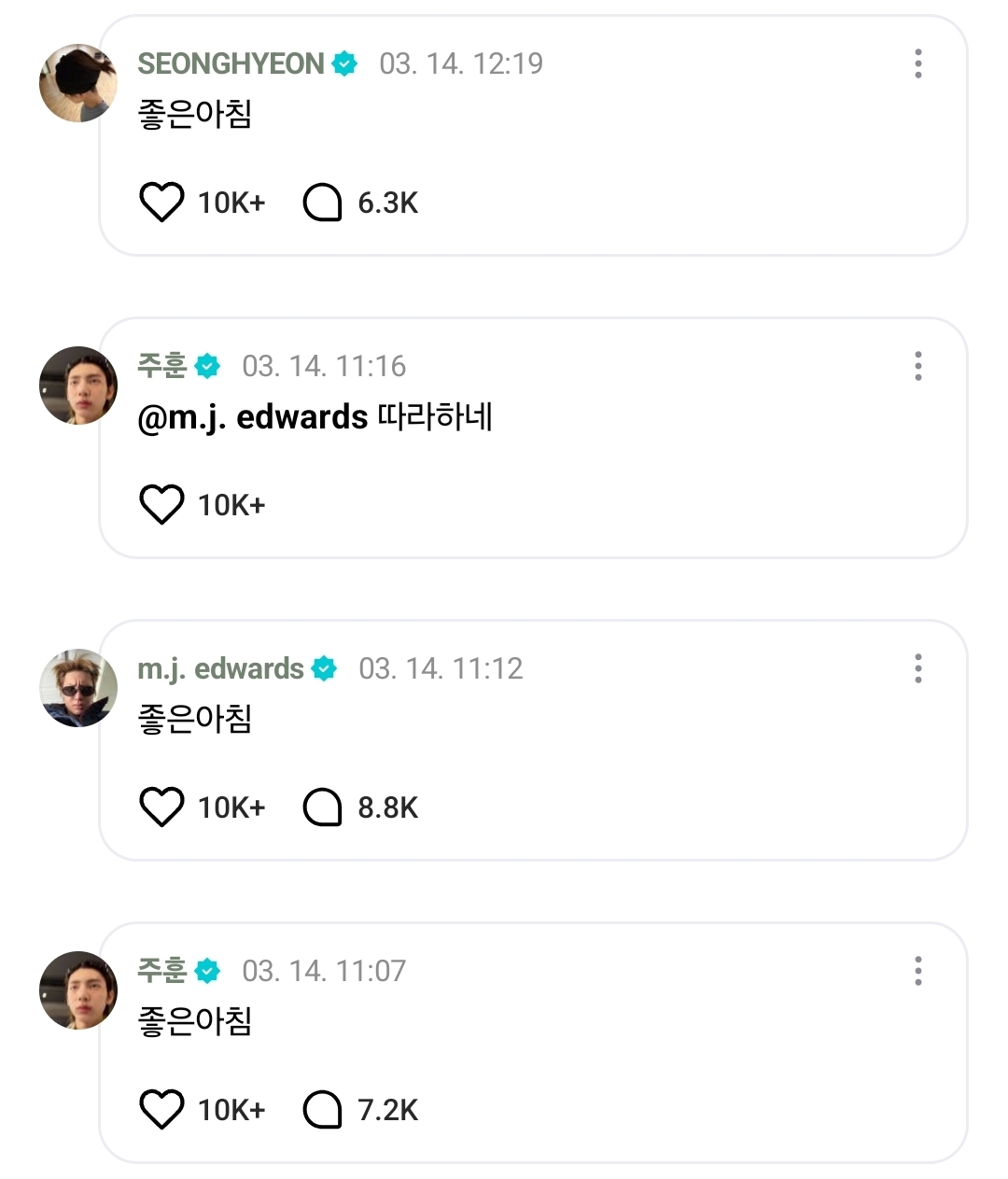Open comments on 주훈's 11:07 post

(323, 1110)
